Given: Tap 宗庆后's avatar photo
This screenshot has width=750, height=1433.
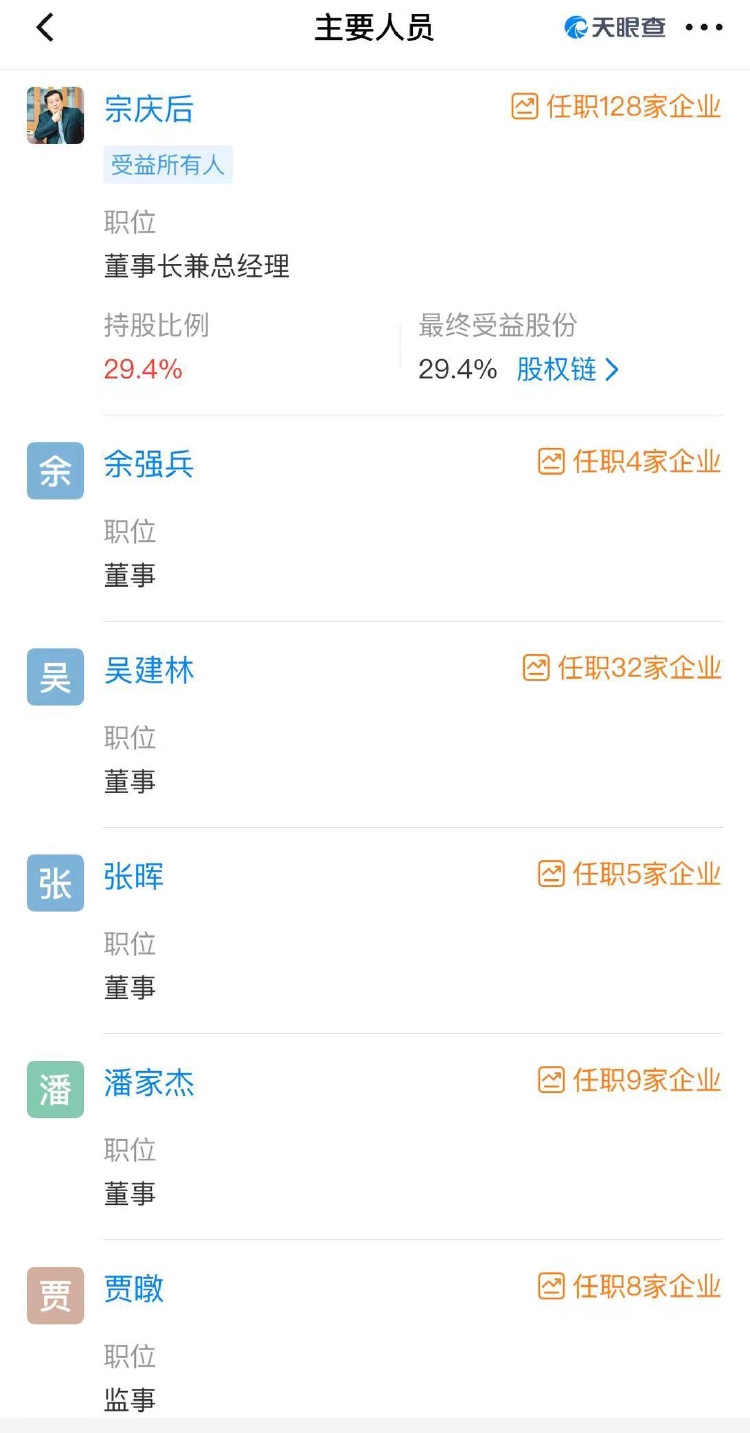Looking at the screenshot, I should coord(55,115).
